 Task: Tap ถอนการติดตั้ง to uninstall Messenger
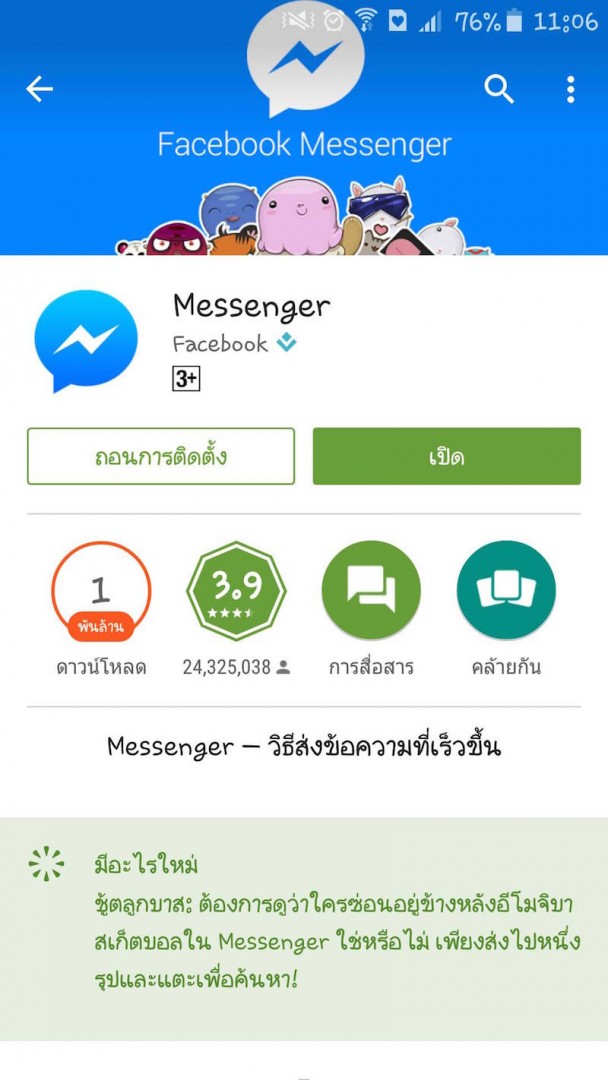coord(161,457)
